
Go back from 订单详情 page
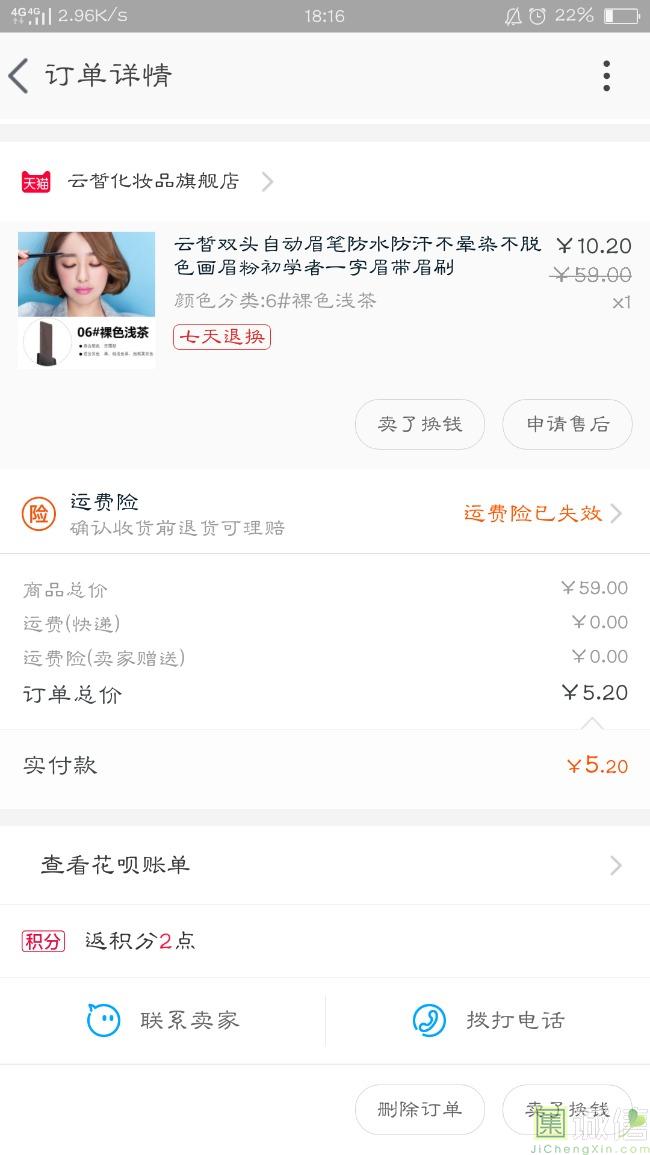[20, 76]
